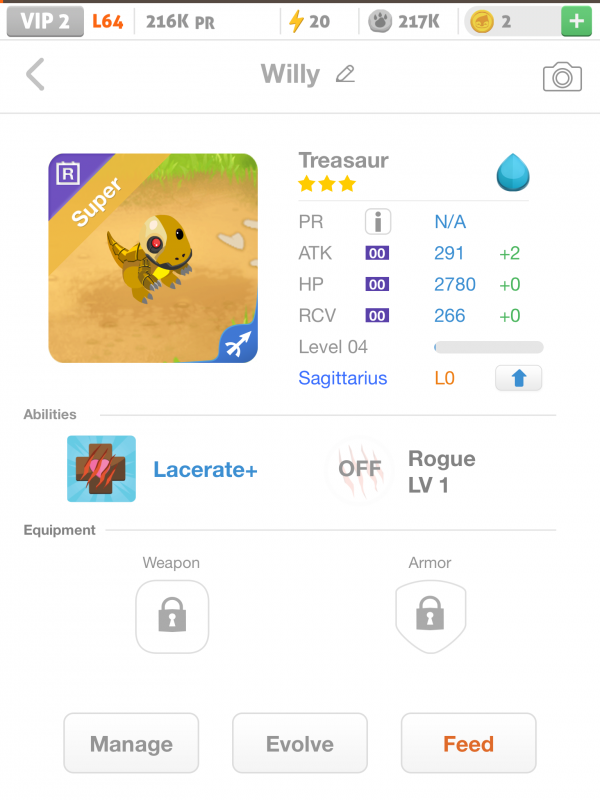Go back using the arrow
The image size is (600, 800).
[x=35, y=74]
